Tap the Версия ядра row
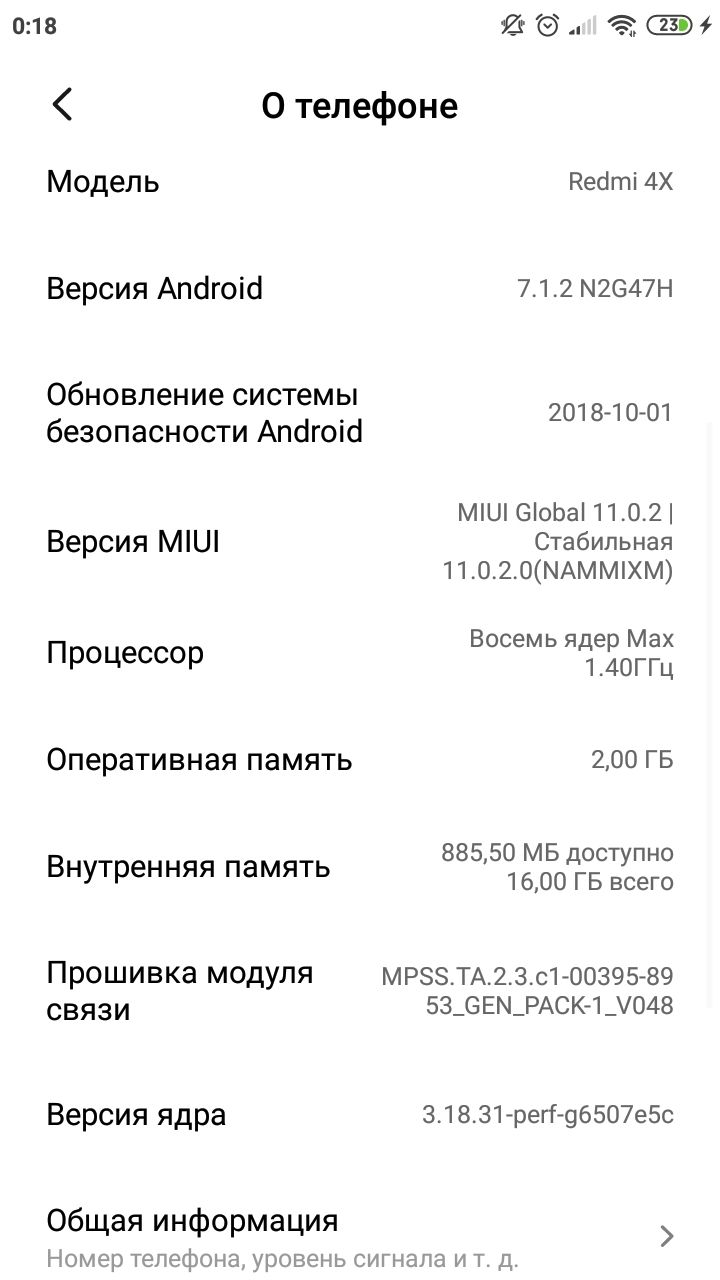Screen dimensions: 720x1280 point(360,1115)
